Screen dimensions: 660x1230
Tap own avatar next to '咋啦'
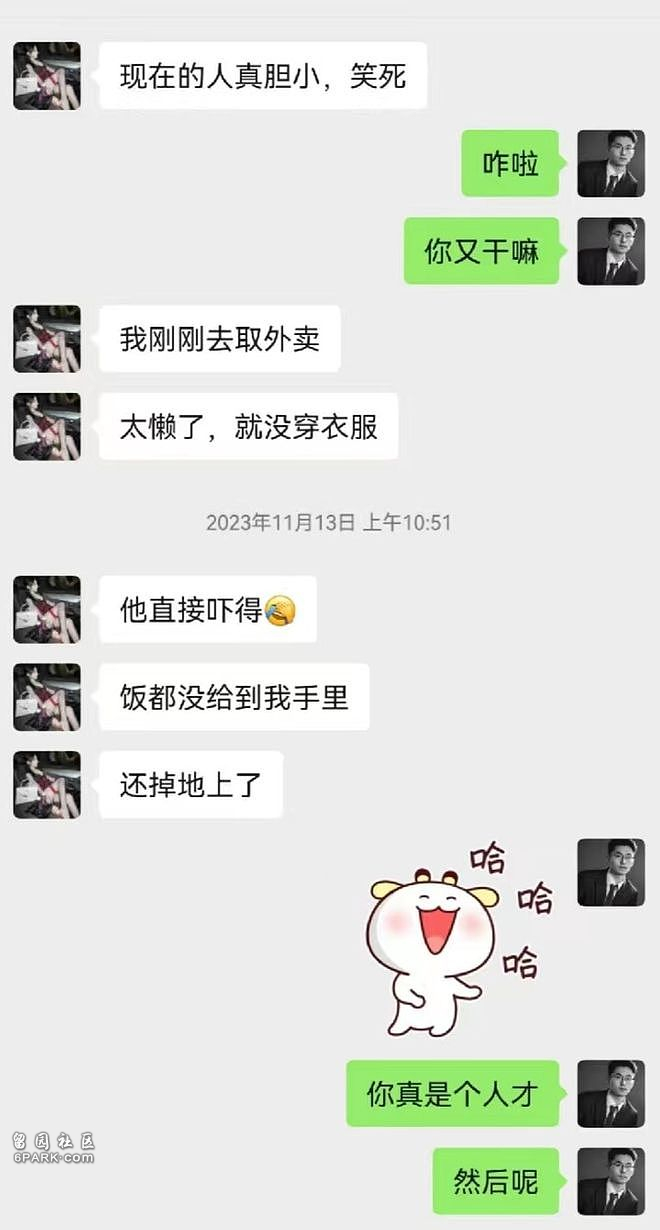(611, 163)
